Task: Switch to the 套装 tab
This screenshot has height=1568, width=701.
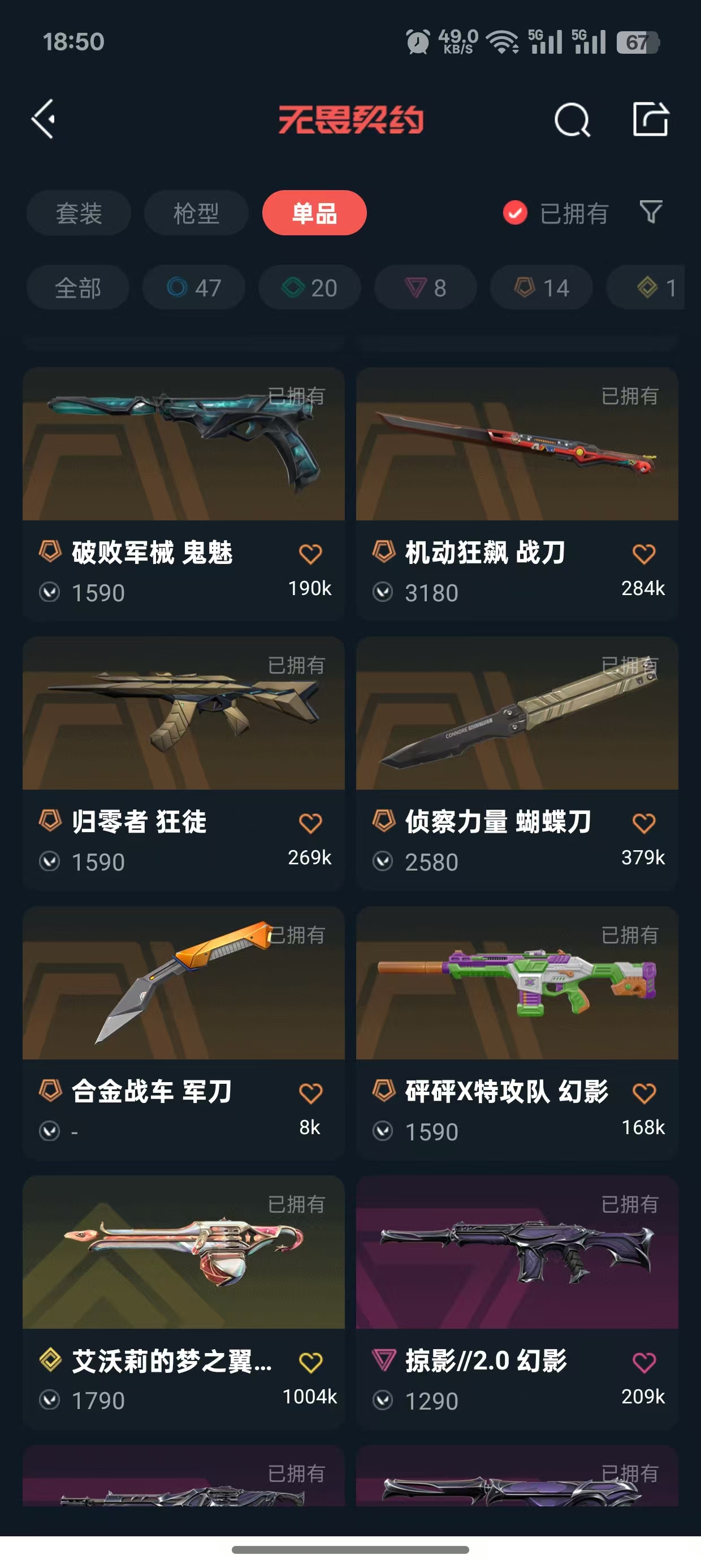Action: pyautogui.click(x=79, y=213)
